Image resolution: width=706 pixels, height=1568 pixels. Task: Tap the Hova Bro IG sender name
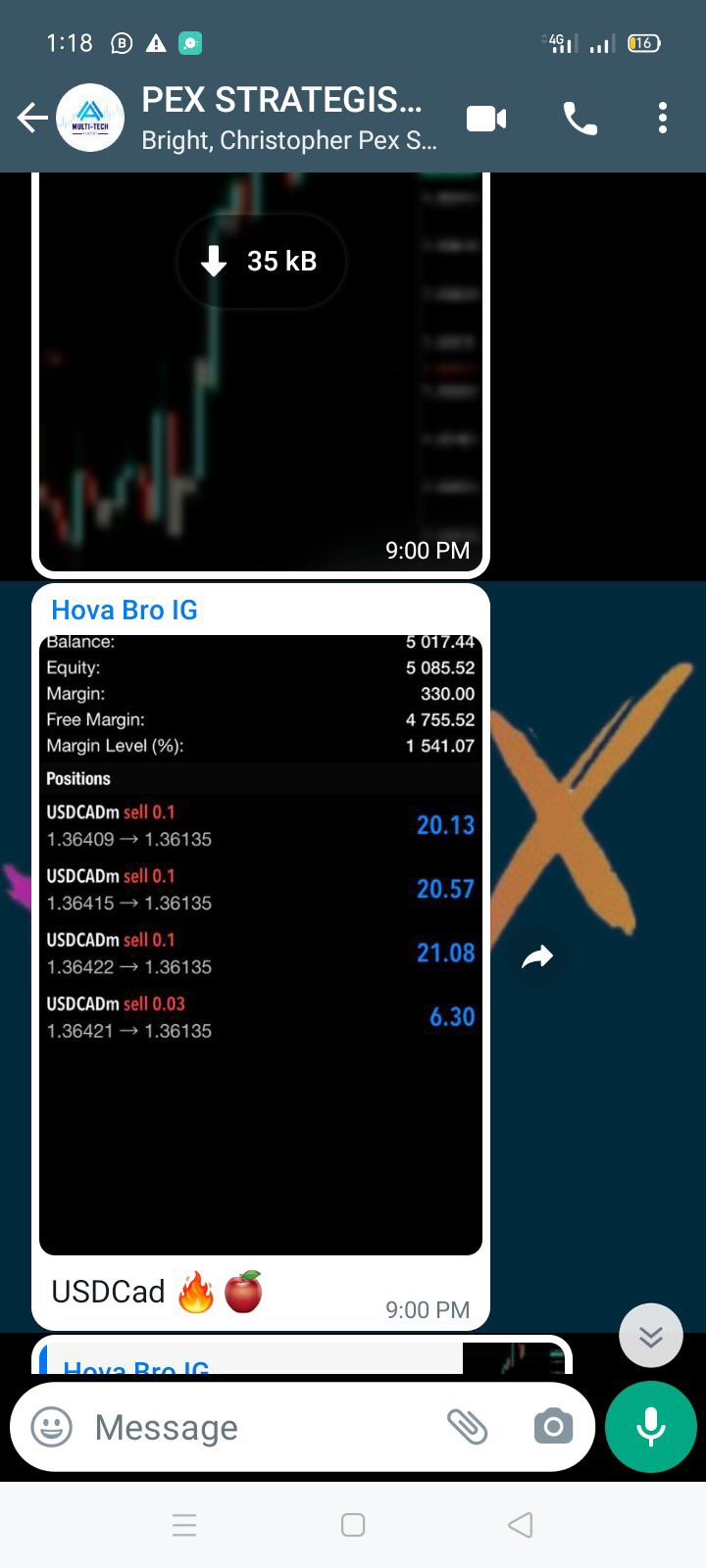(x=125, y=610)
